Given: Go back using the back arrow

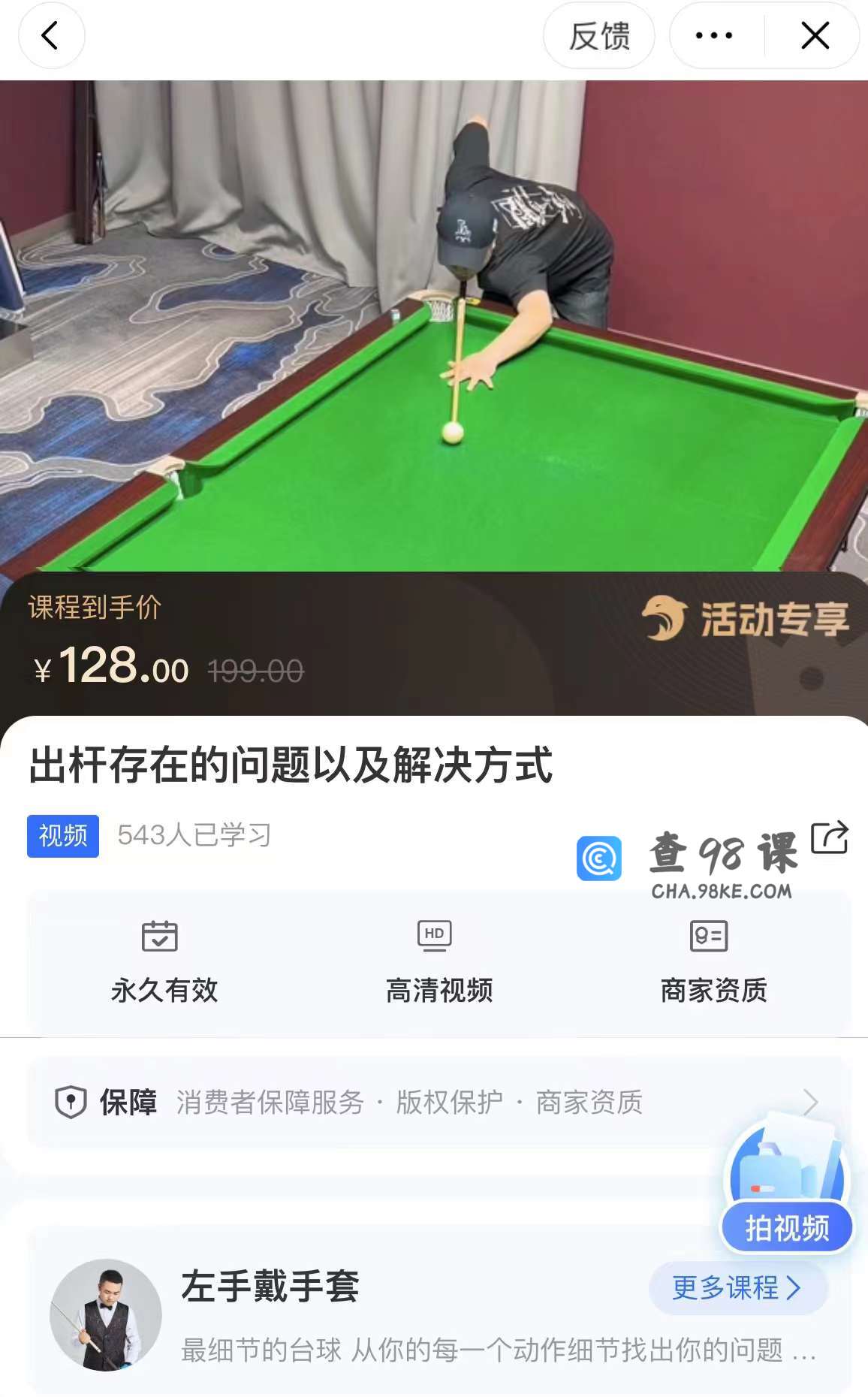Looking at the screenshot, I should 50,35.
